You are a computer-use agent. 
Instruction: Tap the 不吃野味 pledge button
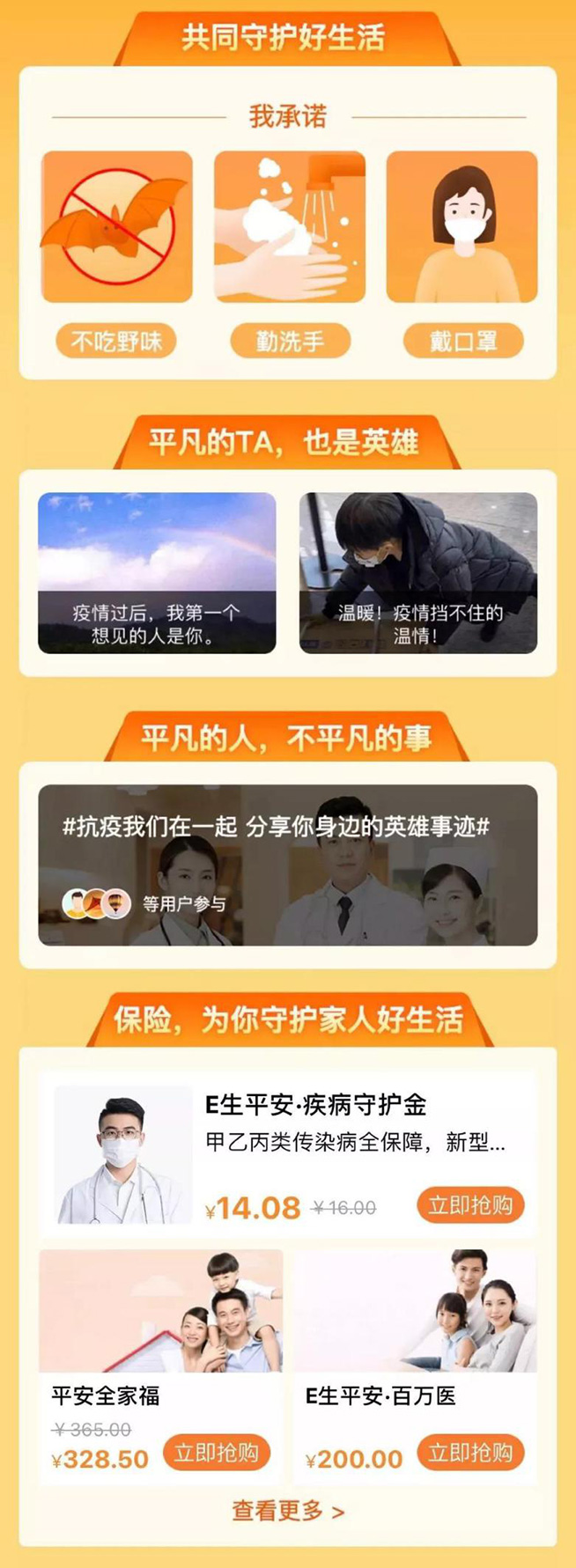pyautogui.click(x=116, y=341)
